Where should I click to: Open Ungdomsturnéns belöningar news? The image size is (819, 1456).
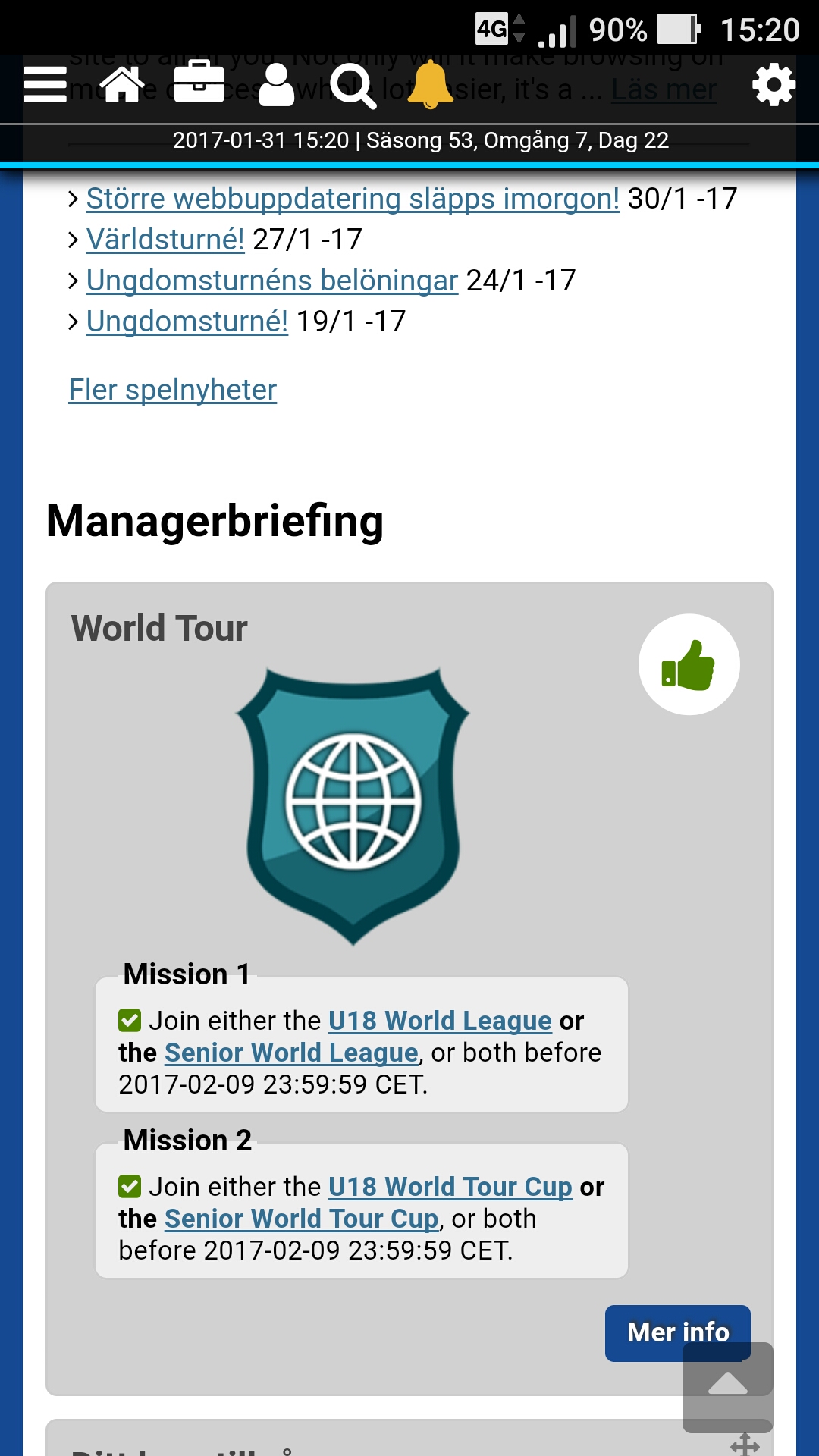(272, 281)
